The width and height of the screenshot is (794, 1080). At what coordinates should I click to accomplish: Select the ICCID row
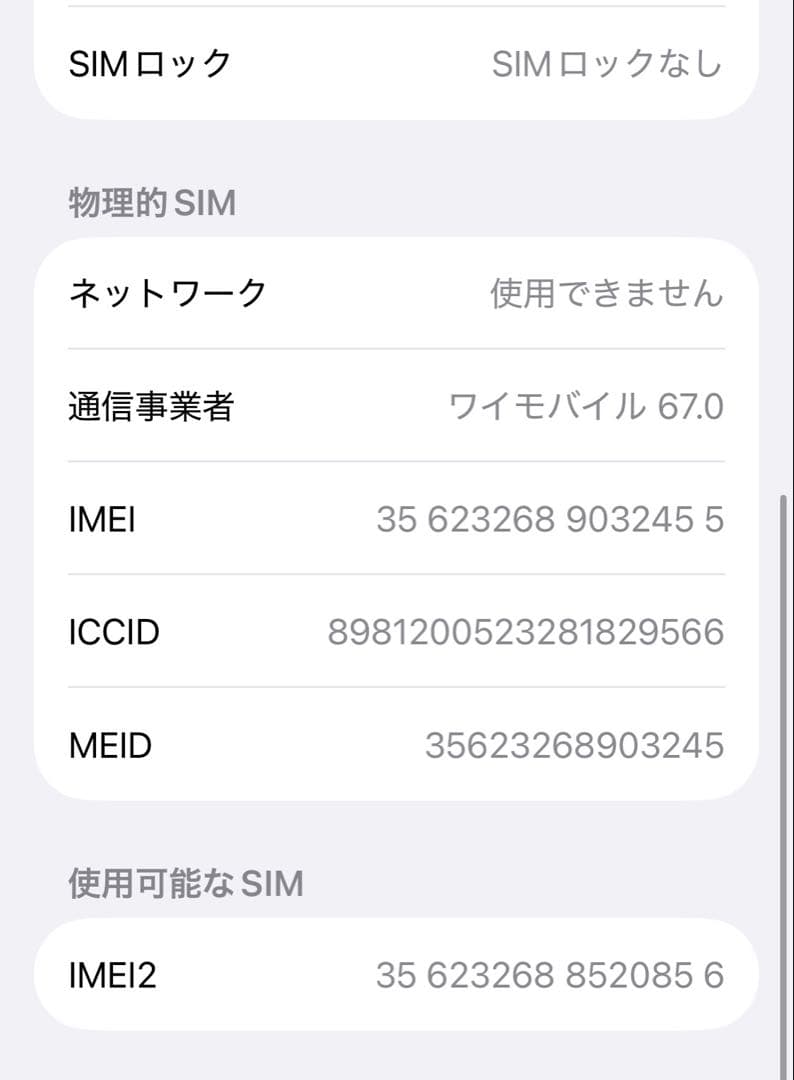[x=397, y=632]
